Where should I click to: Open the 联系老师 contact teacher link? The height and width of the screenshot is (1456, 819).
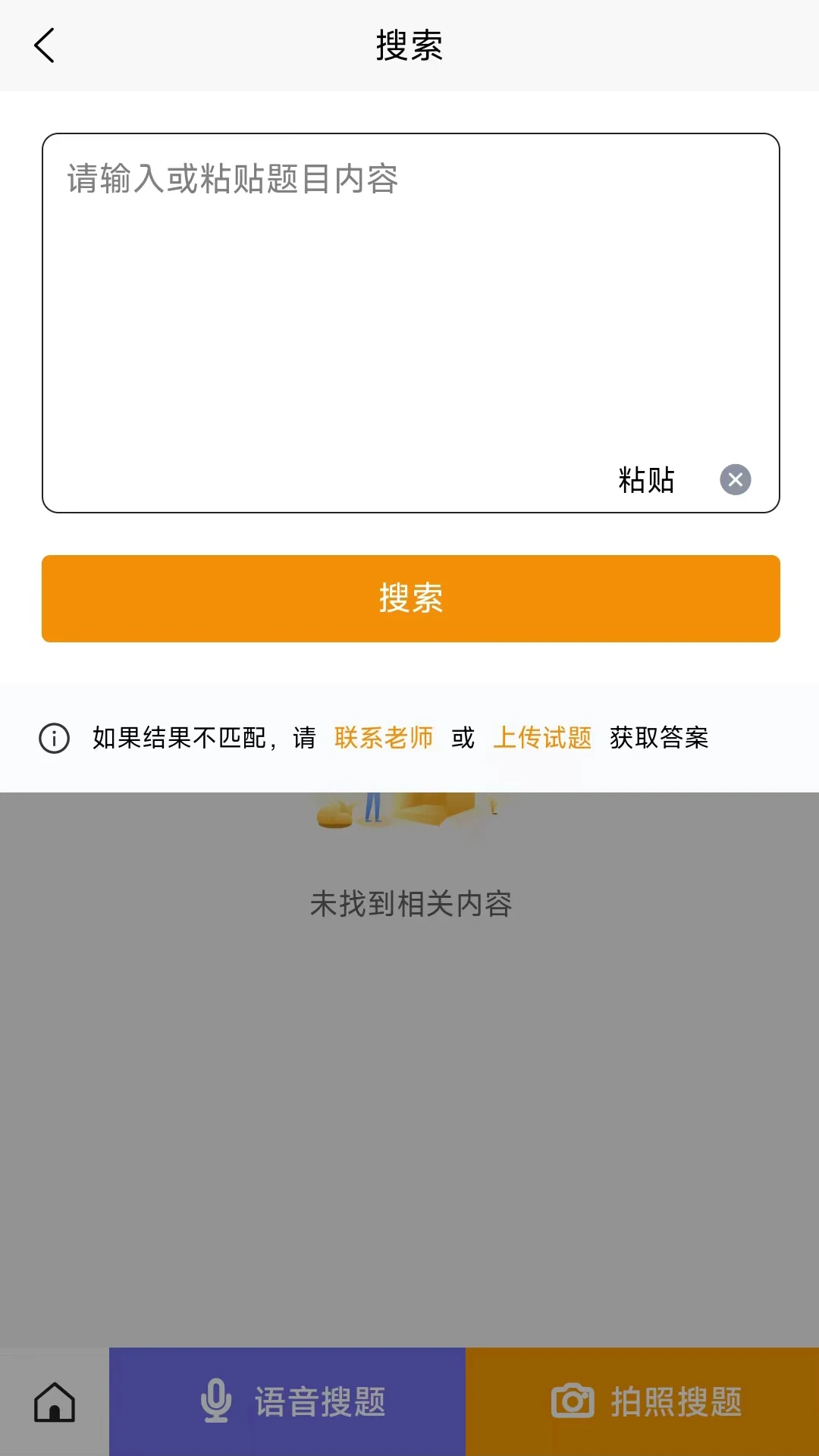click(x=383, y=737)
